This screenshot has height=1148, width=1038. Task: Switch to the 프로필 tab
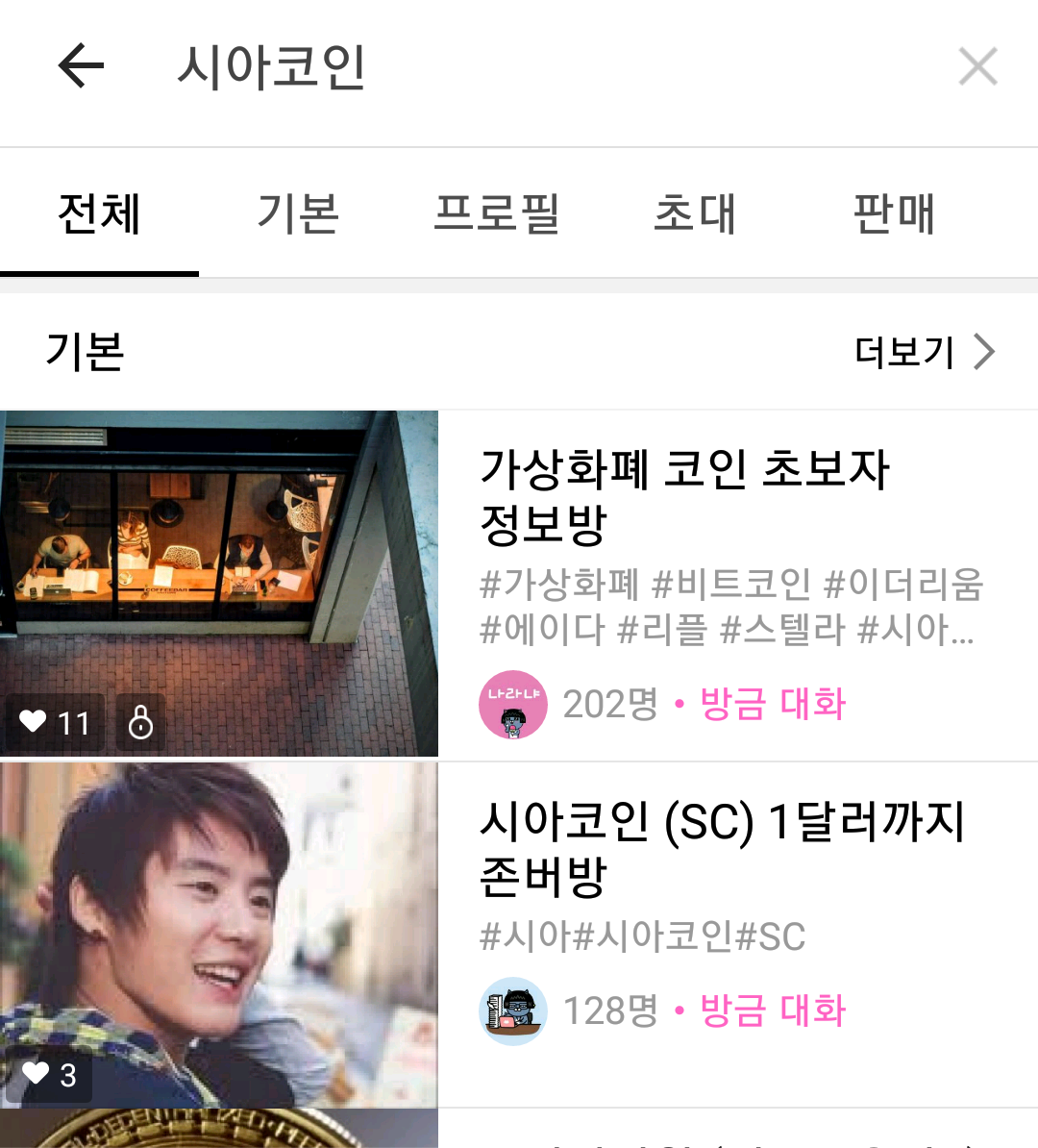pos(497,214)
